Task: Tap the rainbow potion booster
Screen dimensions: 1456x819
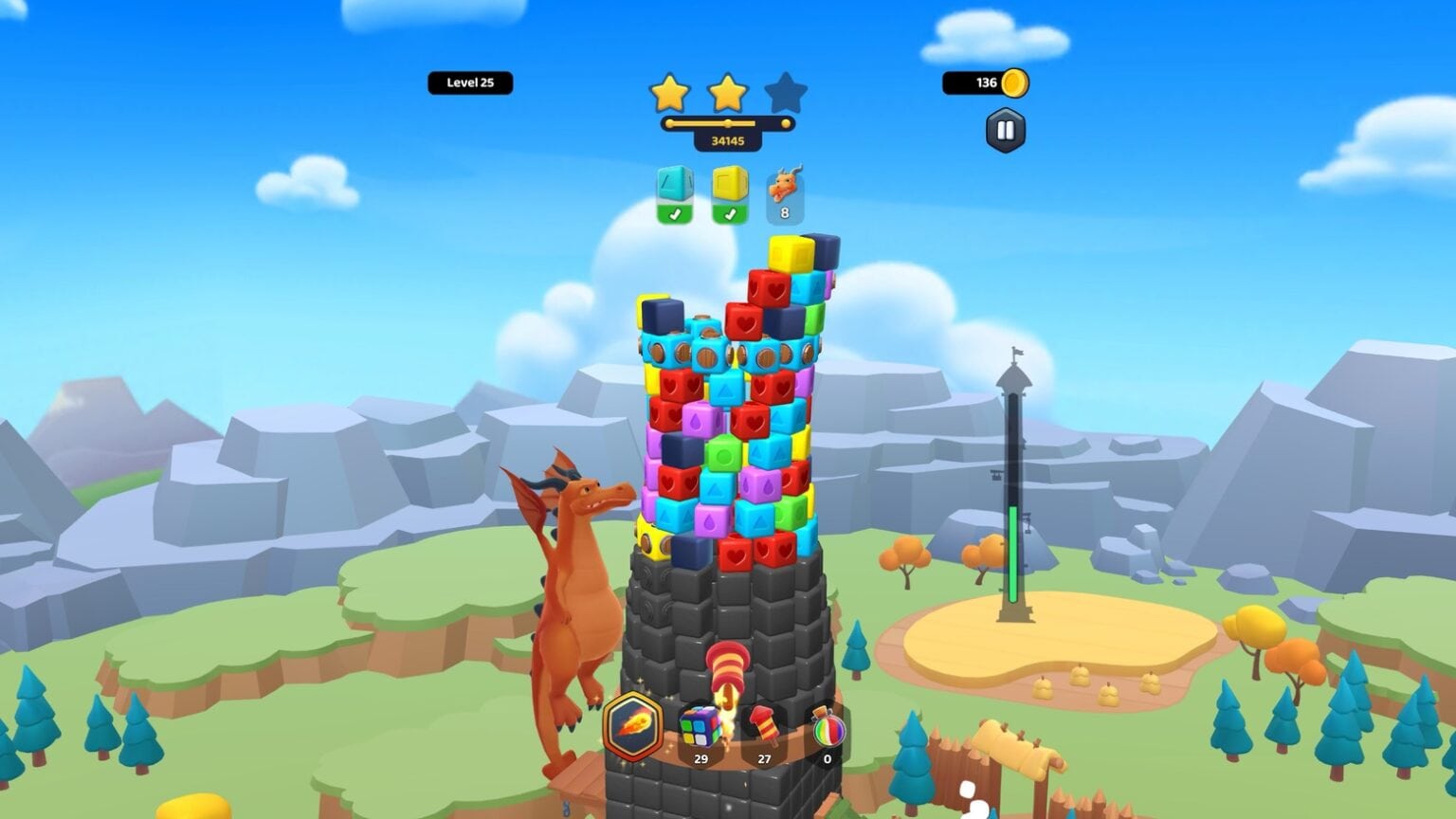Action: pos(828,730)
